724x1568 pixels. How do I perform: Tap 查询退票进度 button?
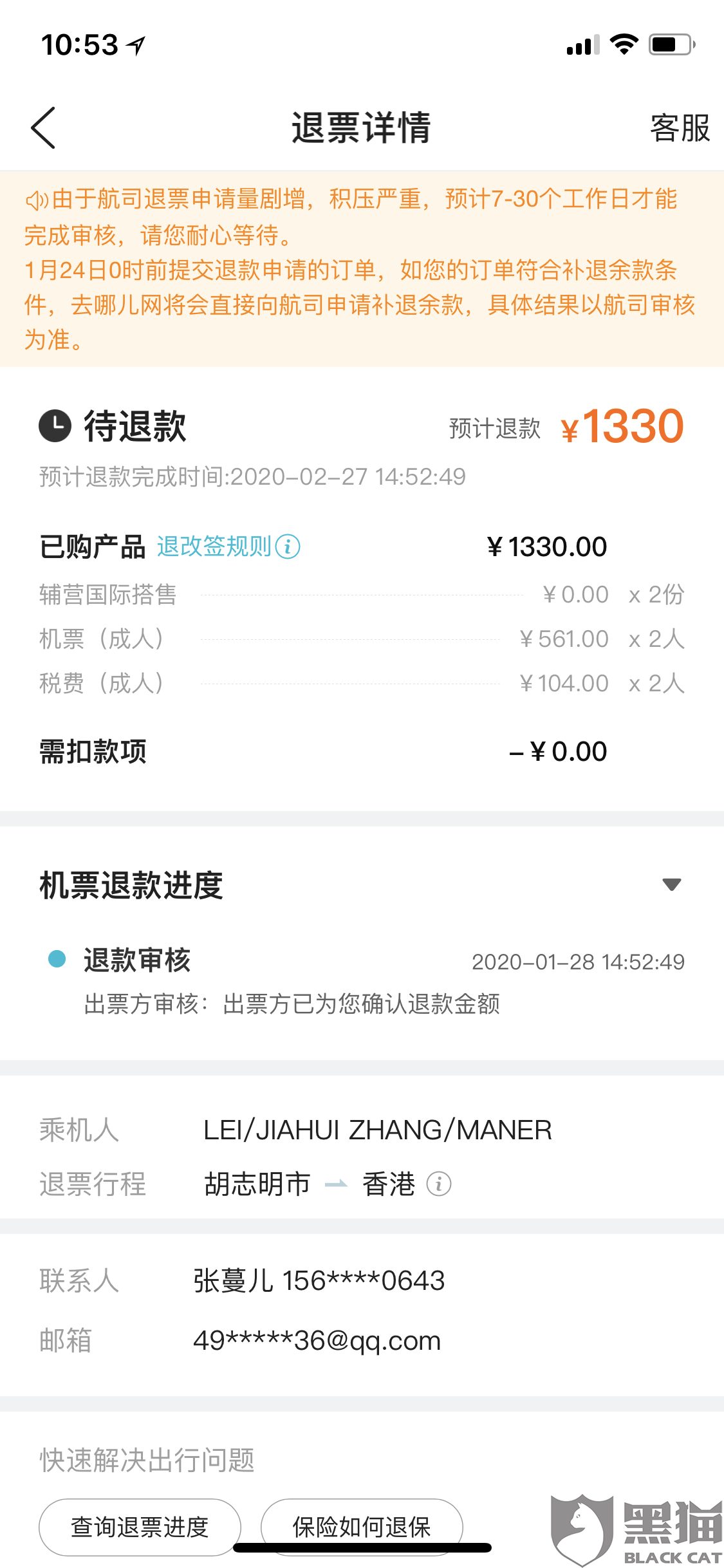point(140,1526)
